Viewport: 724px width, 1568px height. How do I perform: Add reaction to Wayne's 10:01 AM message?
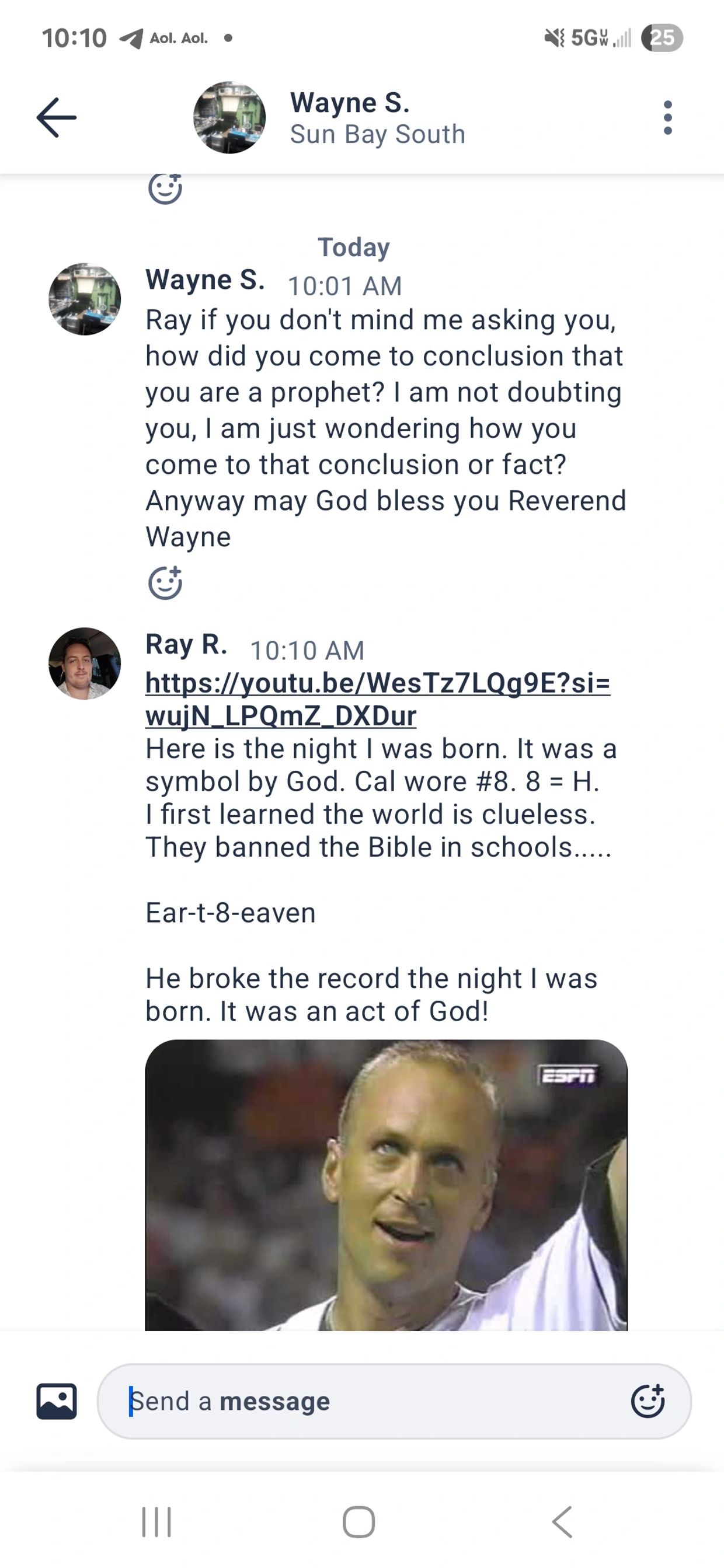click(165, 583)
